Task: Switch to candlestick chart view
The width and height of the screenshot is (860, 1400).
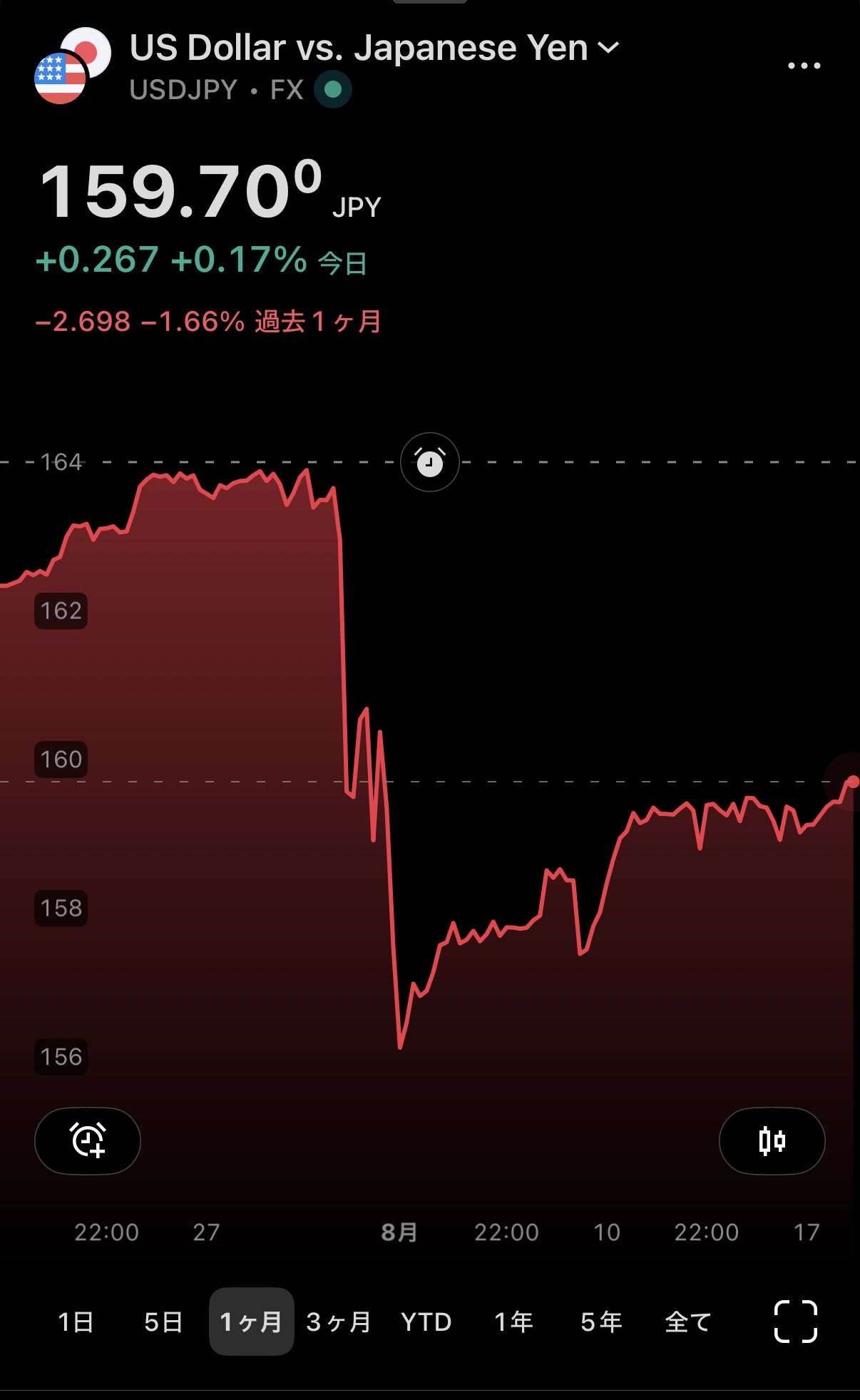Action: click(772, 1141)
